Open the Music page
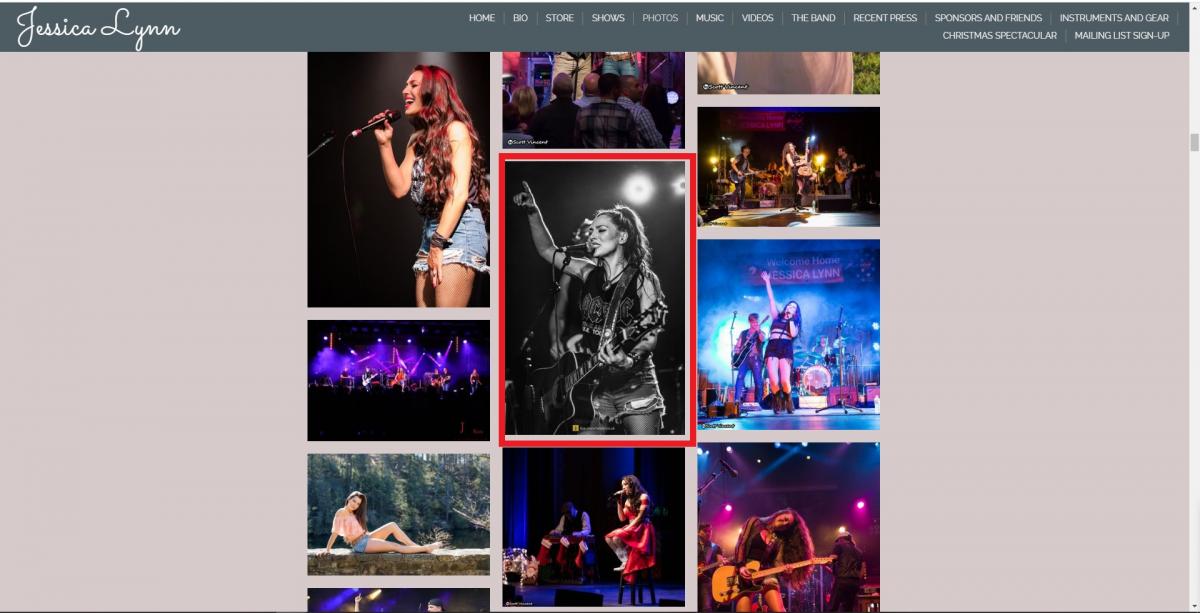 click(710, 18)
